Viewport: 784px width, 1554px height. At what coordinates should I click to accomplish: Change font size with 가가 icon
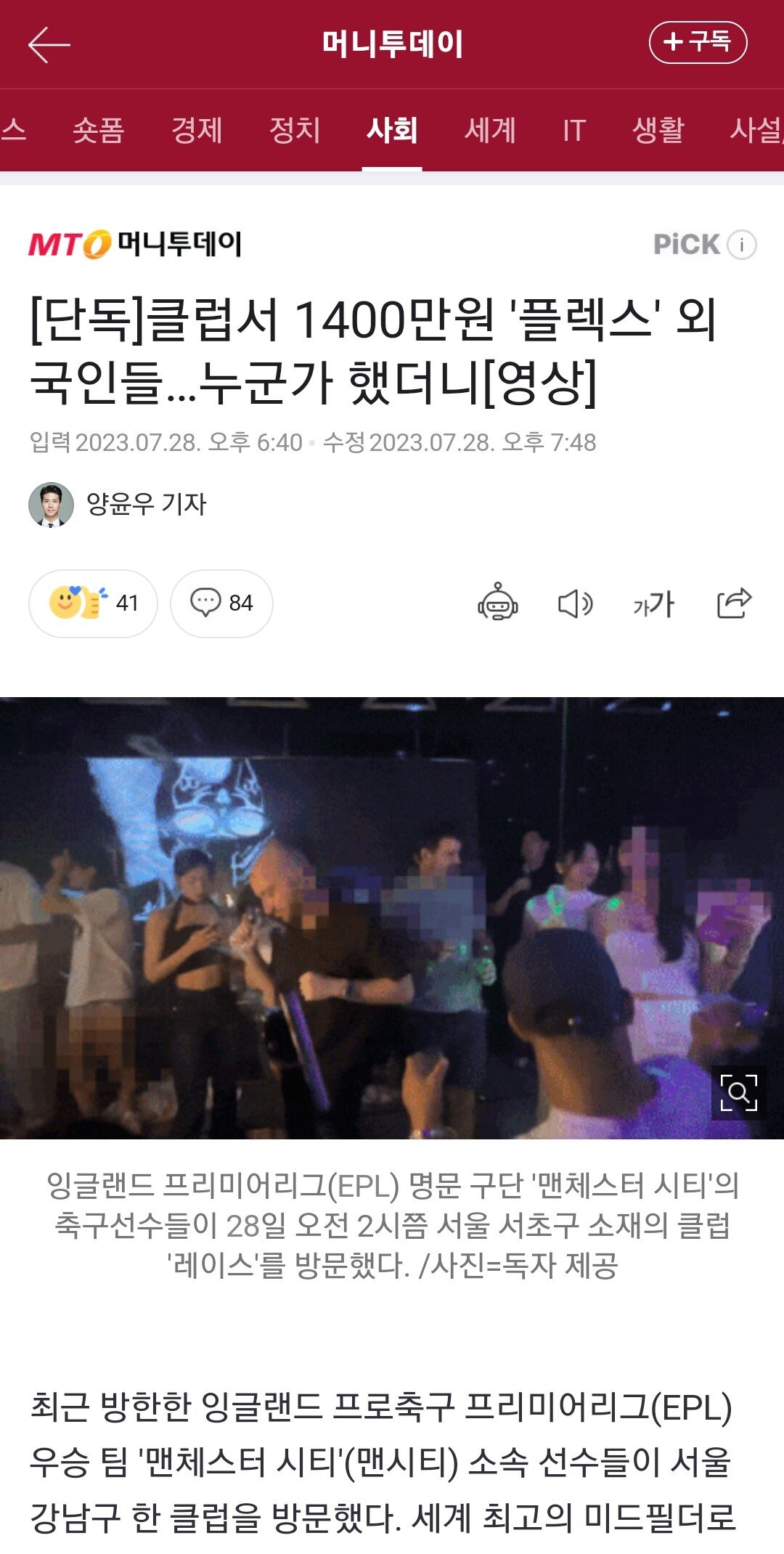coord(653,603)
